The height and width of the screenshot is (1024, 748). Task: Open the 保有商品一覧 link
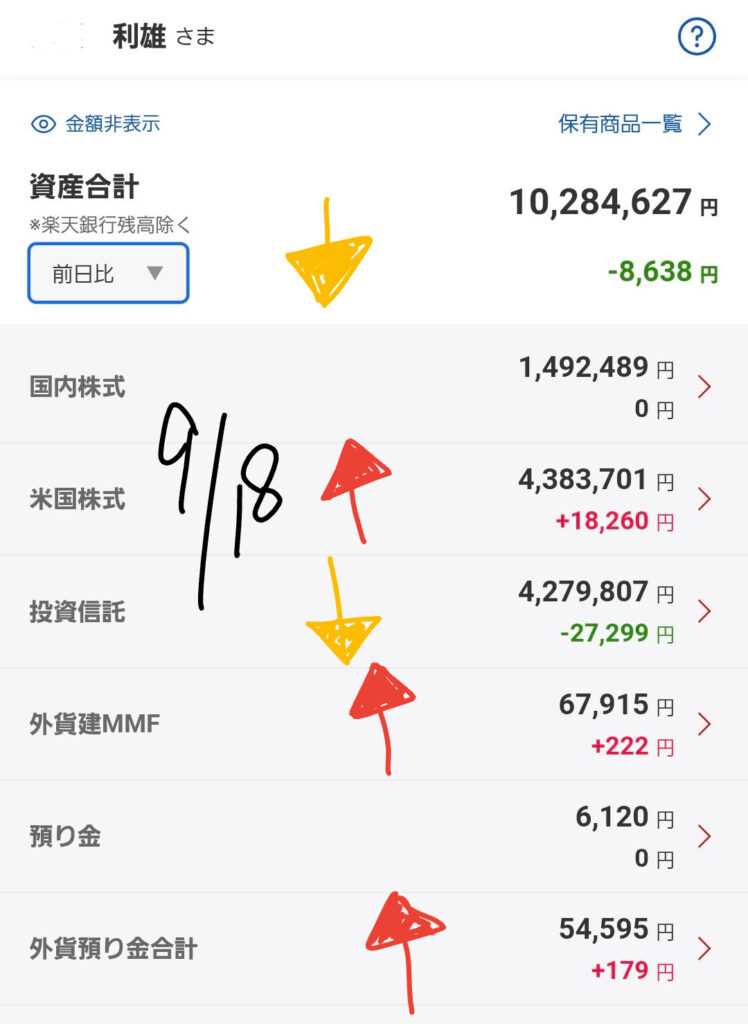634,124
